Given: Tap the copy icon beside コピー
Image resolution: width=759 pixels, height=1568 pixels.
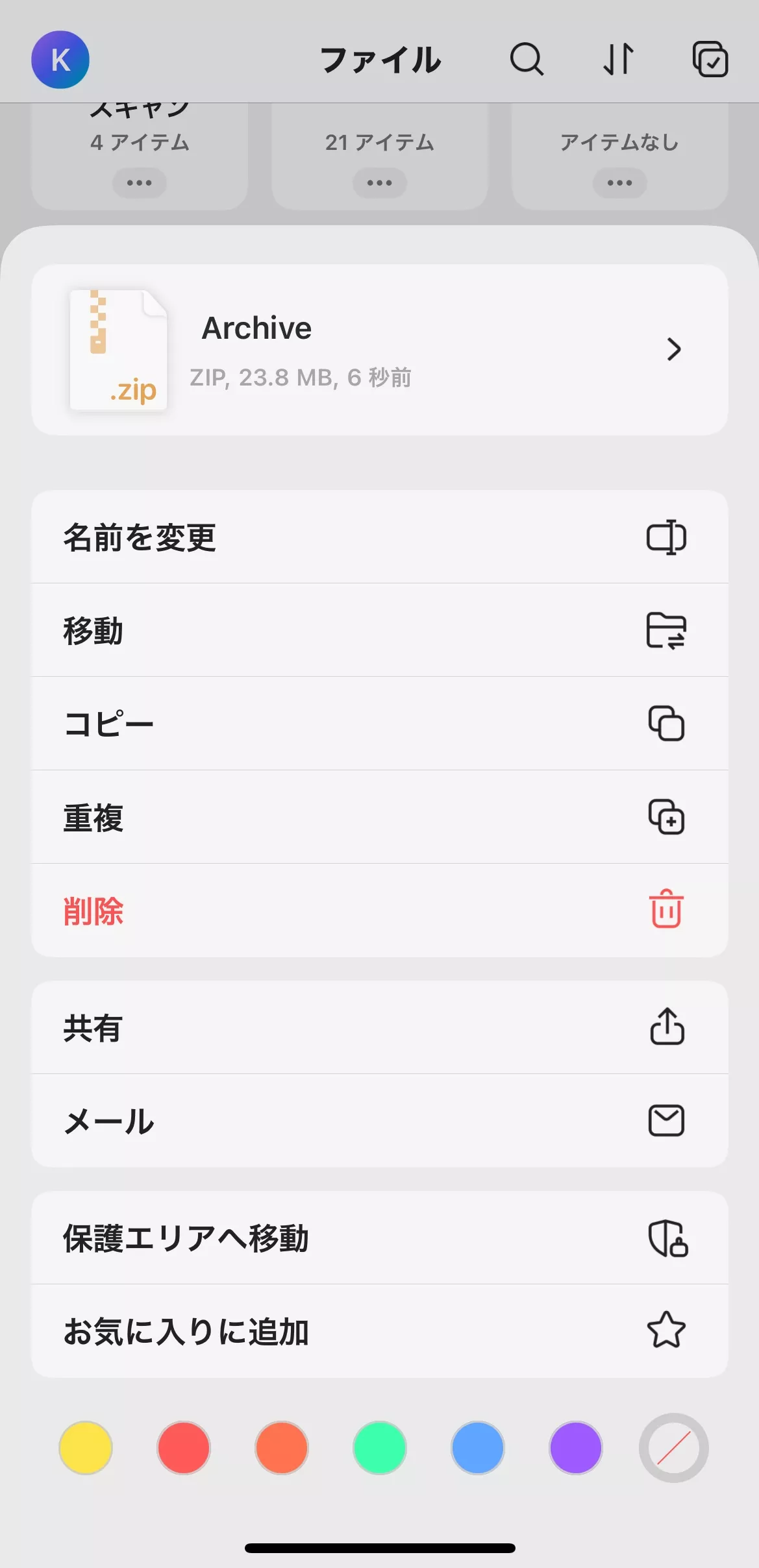Looking at the screenshot, I should (x=667, y=724).
